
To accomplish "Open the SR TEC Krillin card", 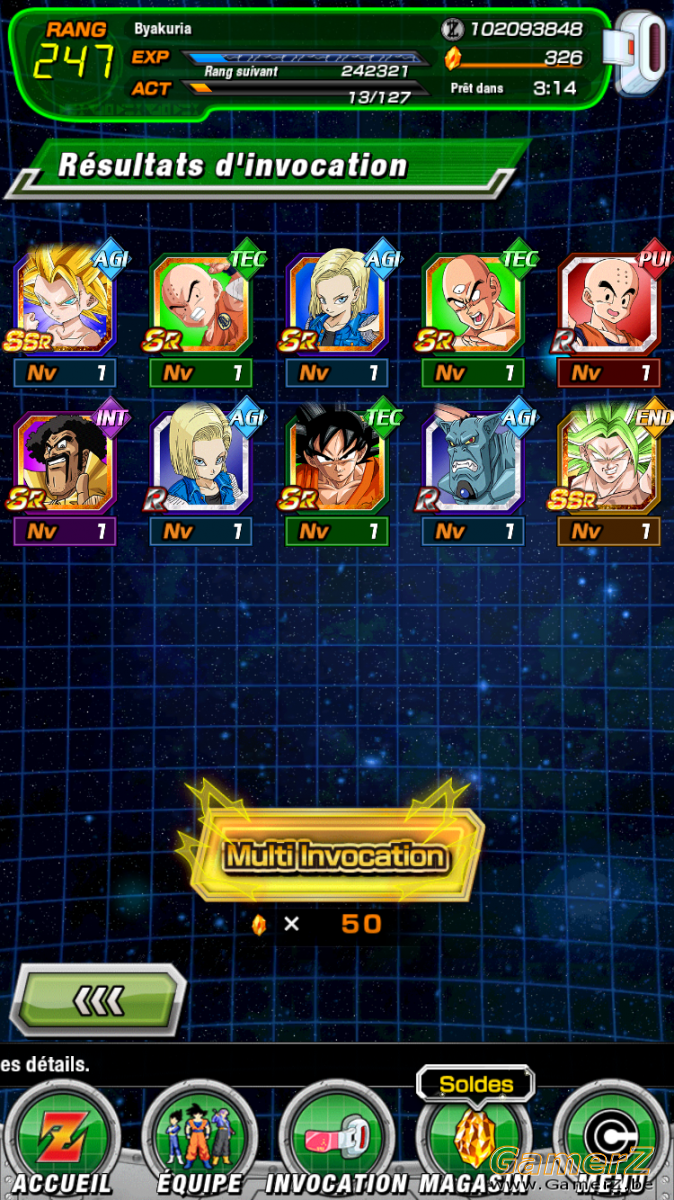I will 200,300.
